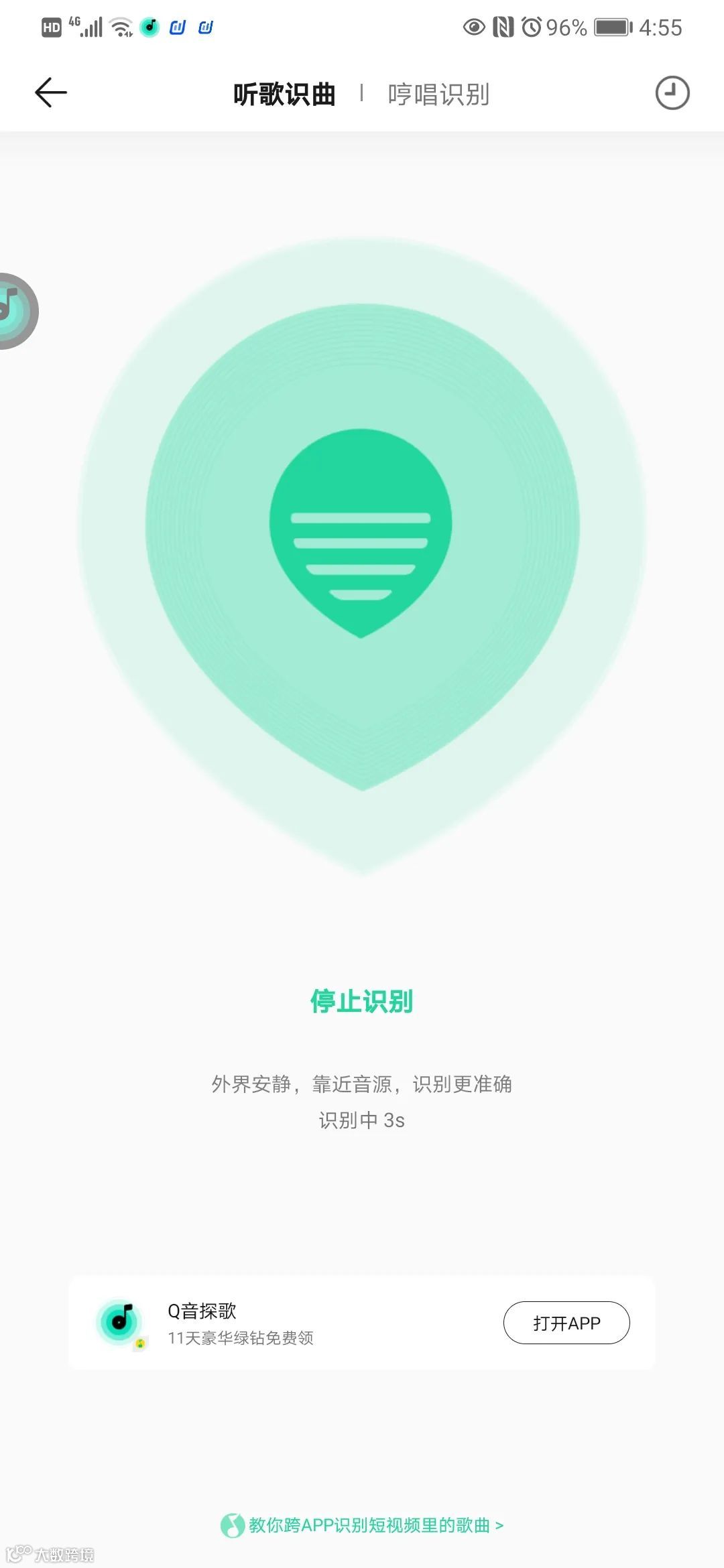
Task: Tap the Wi-Fi indicator in the status bar
Action: pos(121,27)
